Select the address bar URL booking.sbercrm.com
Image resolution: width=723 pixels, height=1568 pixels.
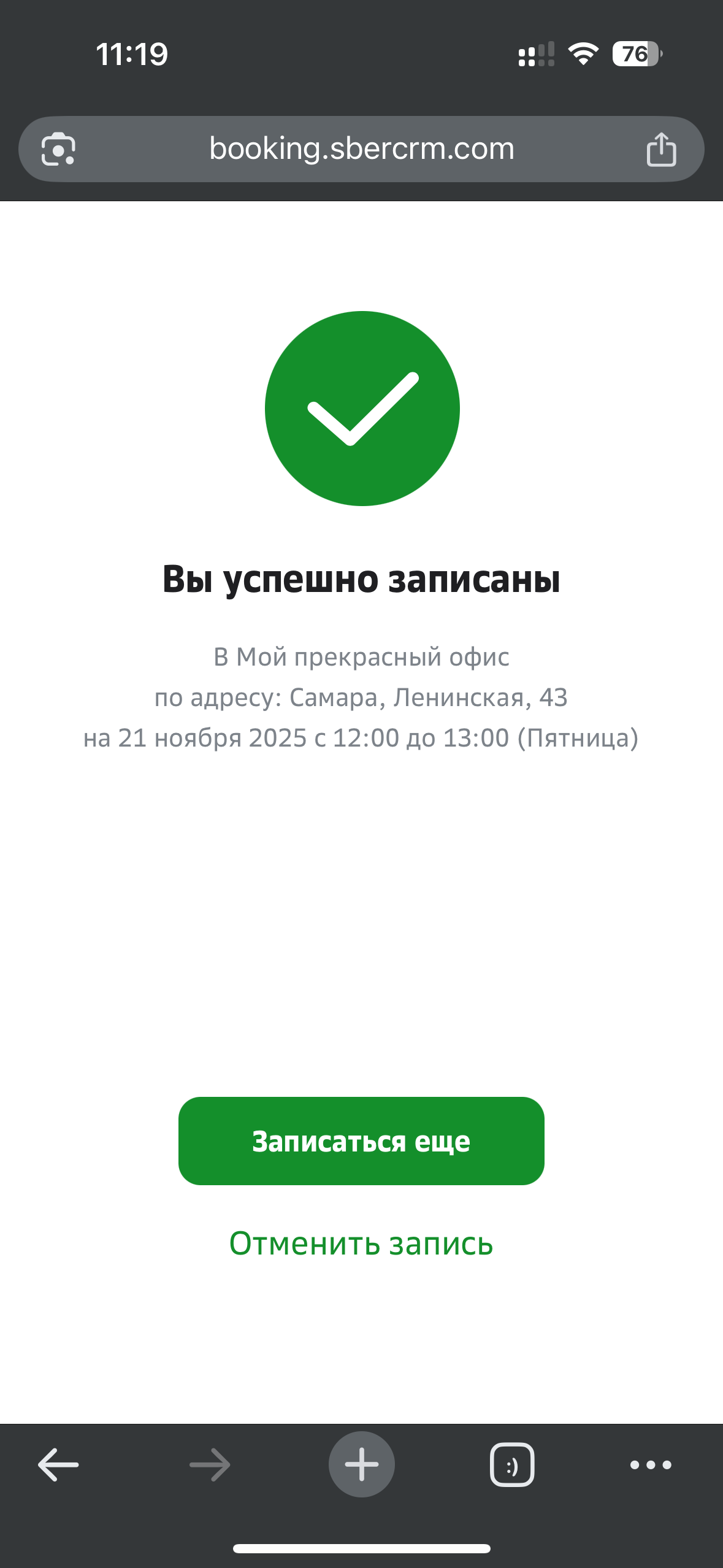[x=361, y=149]
